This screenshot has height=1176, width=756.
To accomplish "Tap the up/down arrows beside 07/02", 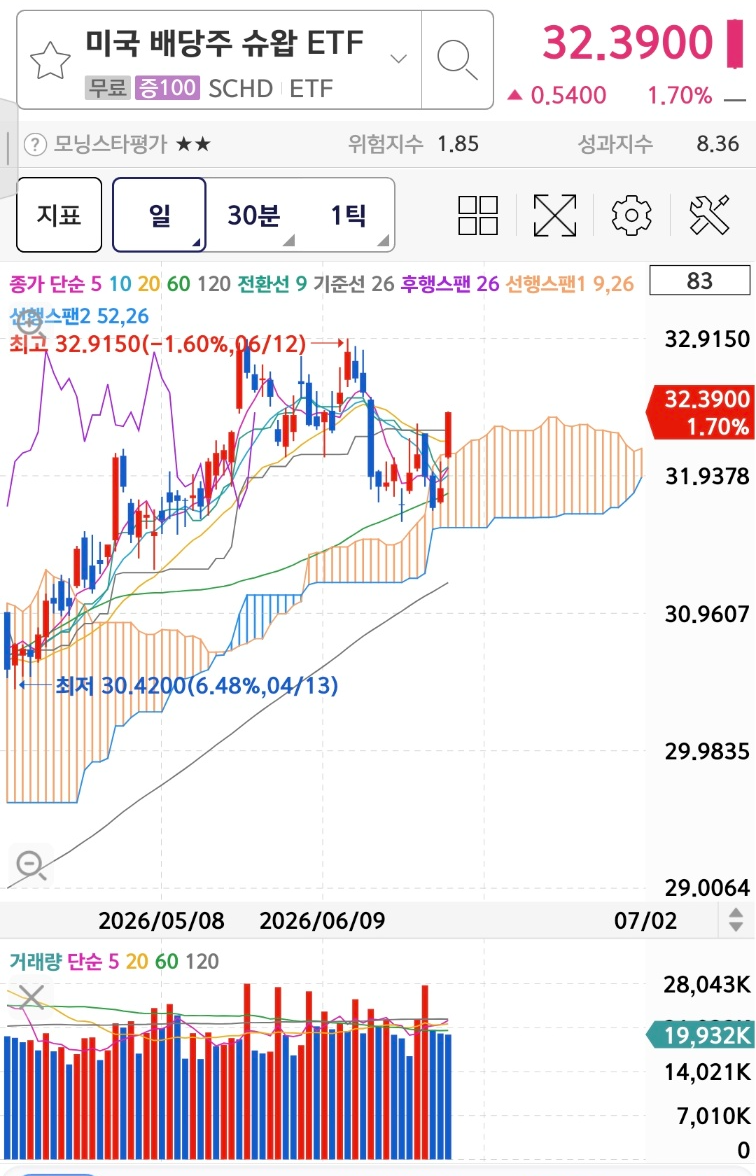I will point(736,920).
